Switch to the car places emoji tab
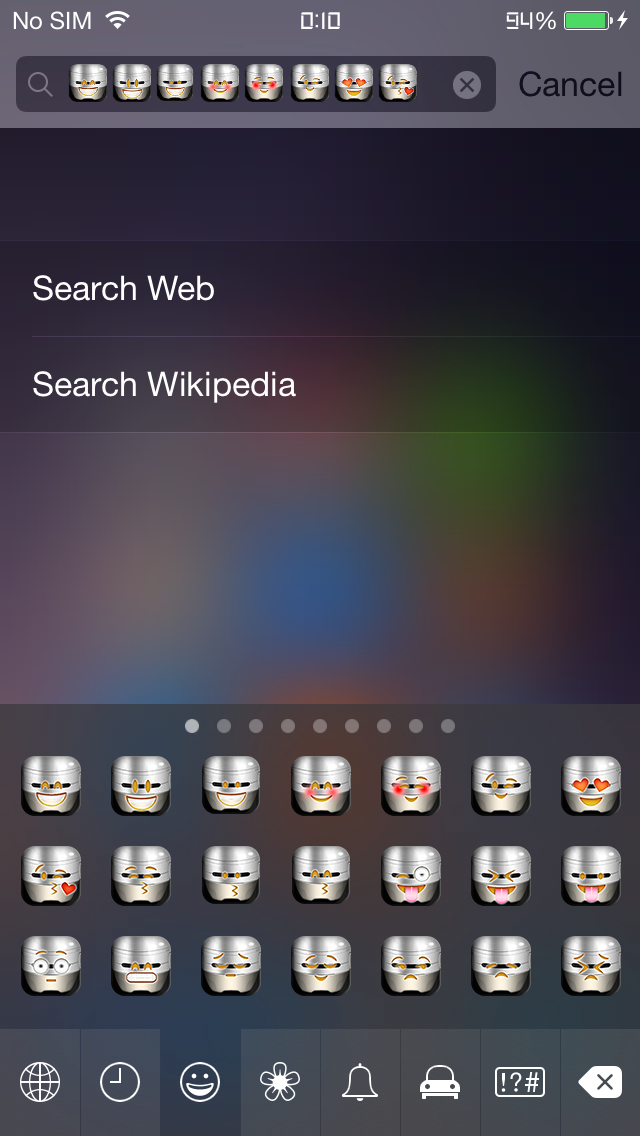 tap(440, 1082)
